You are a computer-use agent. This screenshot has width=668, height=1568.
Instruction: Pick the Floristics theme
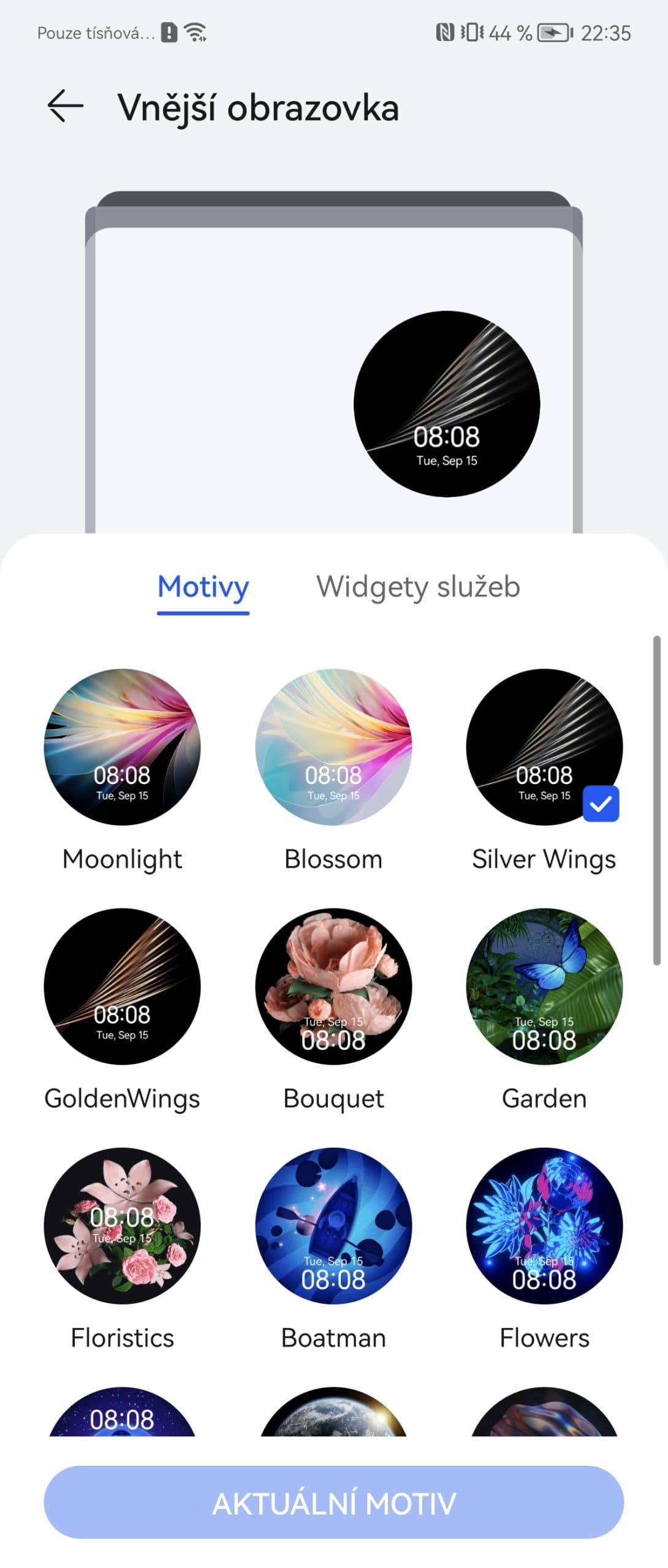click(122, 1226)
